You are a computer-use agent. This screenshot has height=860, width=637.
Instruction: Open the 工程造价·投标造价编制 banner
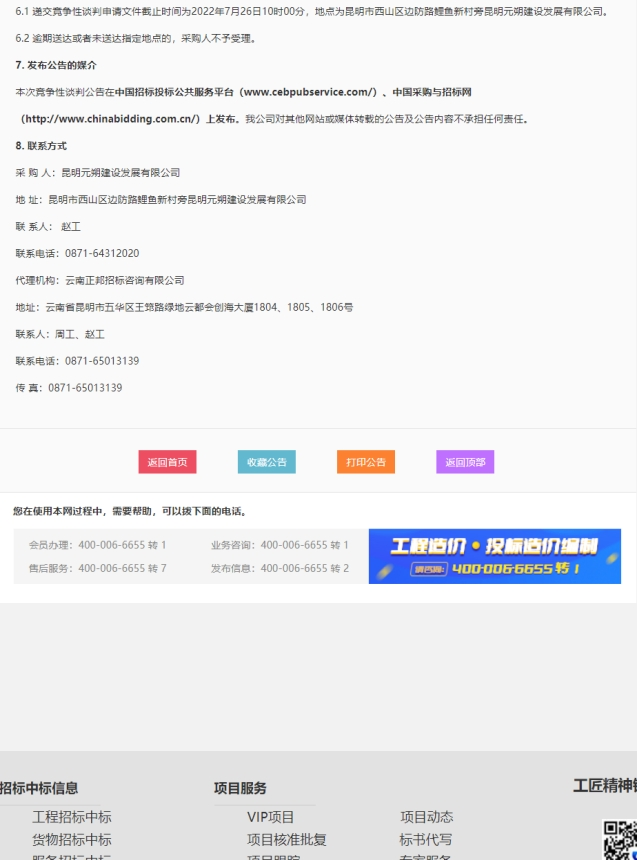point(494,556)
